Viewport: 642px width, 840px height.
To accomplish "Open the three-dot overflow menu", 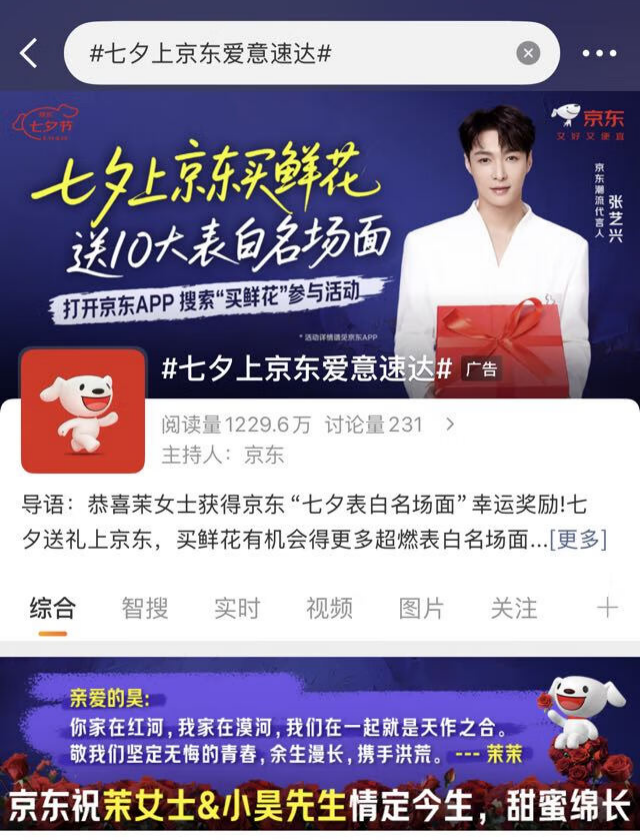I will click(599, 53).
